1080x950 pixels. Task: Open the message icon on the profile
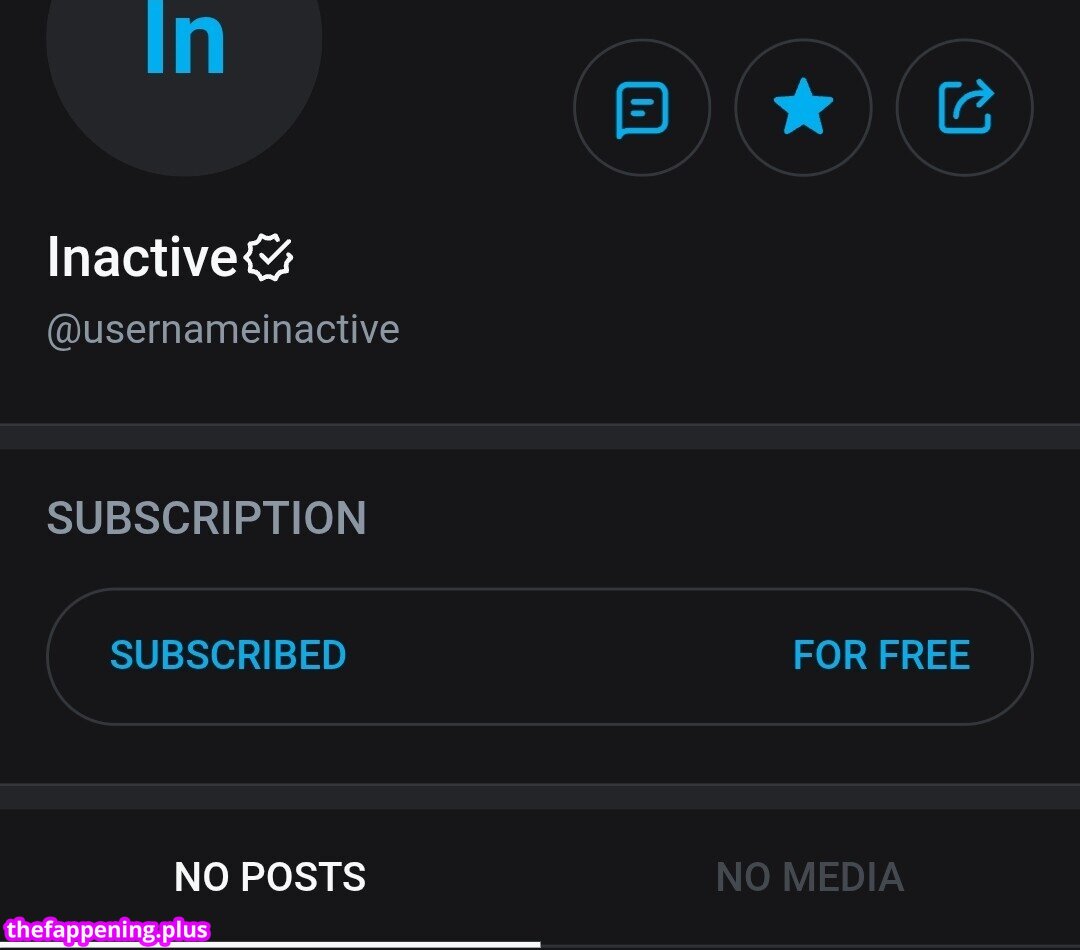pyautogui.click(x=641, y=108)
